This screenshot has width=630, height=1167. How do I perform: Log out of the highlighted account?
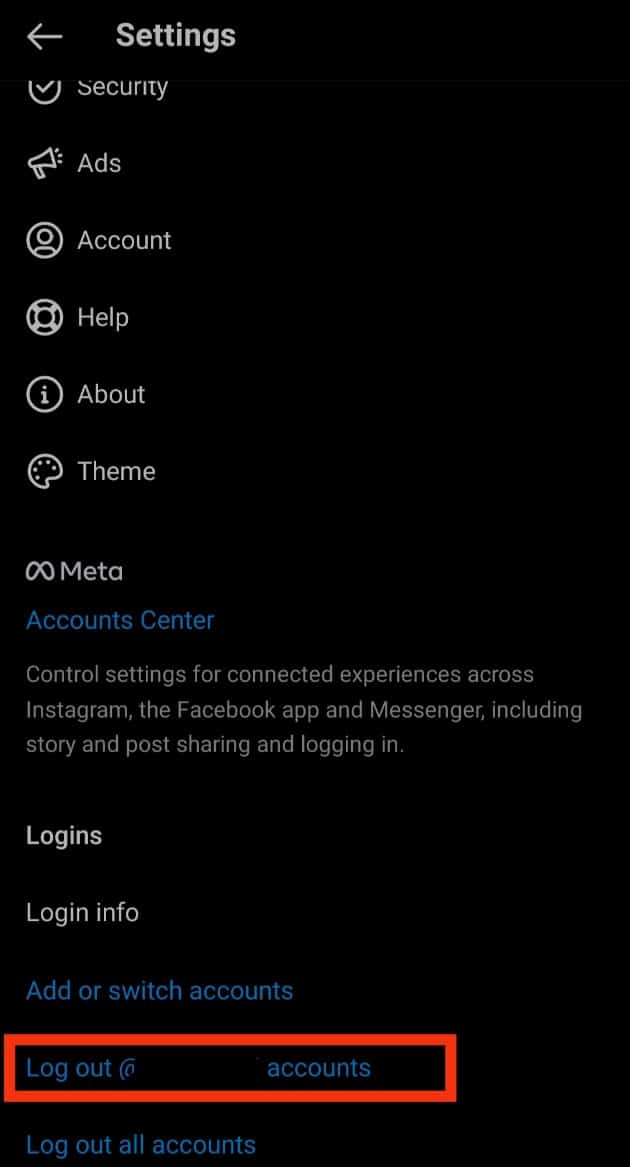click(x=198, y=1068)
